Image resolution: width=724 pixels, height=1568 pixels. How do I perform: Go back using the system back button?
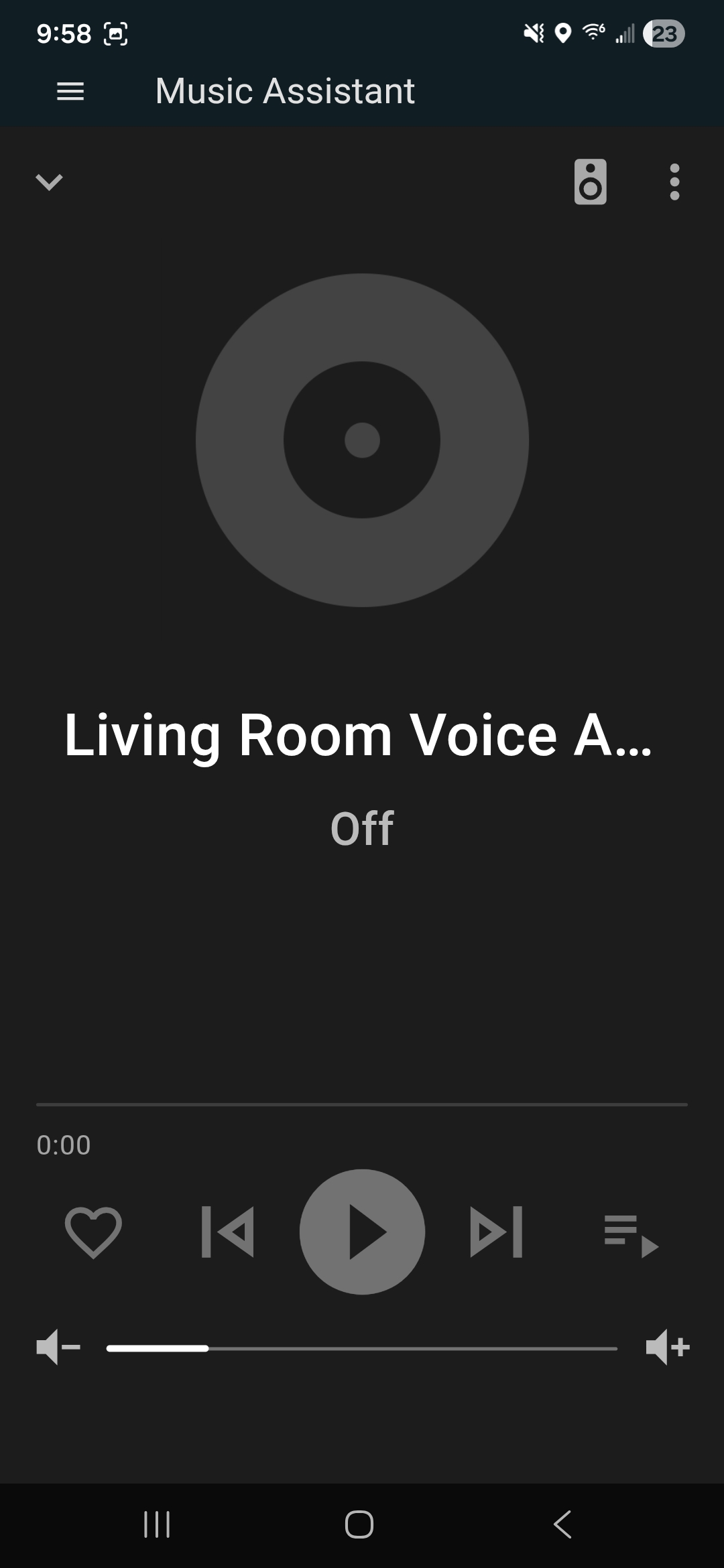tap(562, 1524)
